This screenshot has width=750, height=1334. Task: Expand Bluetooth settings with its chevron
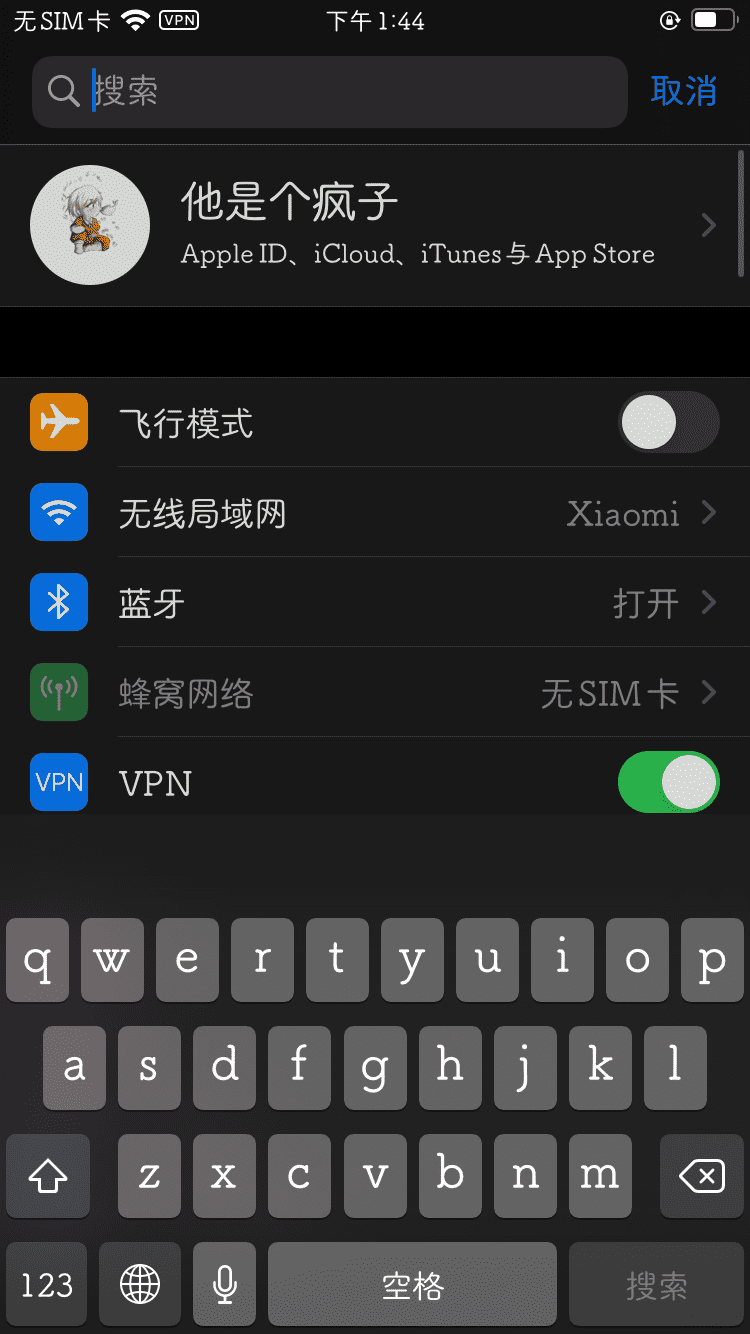710,602
